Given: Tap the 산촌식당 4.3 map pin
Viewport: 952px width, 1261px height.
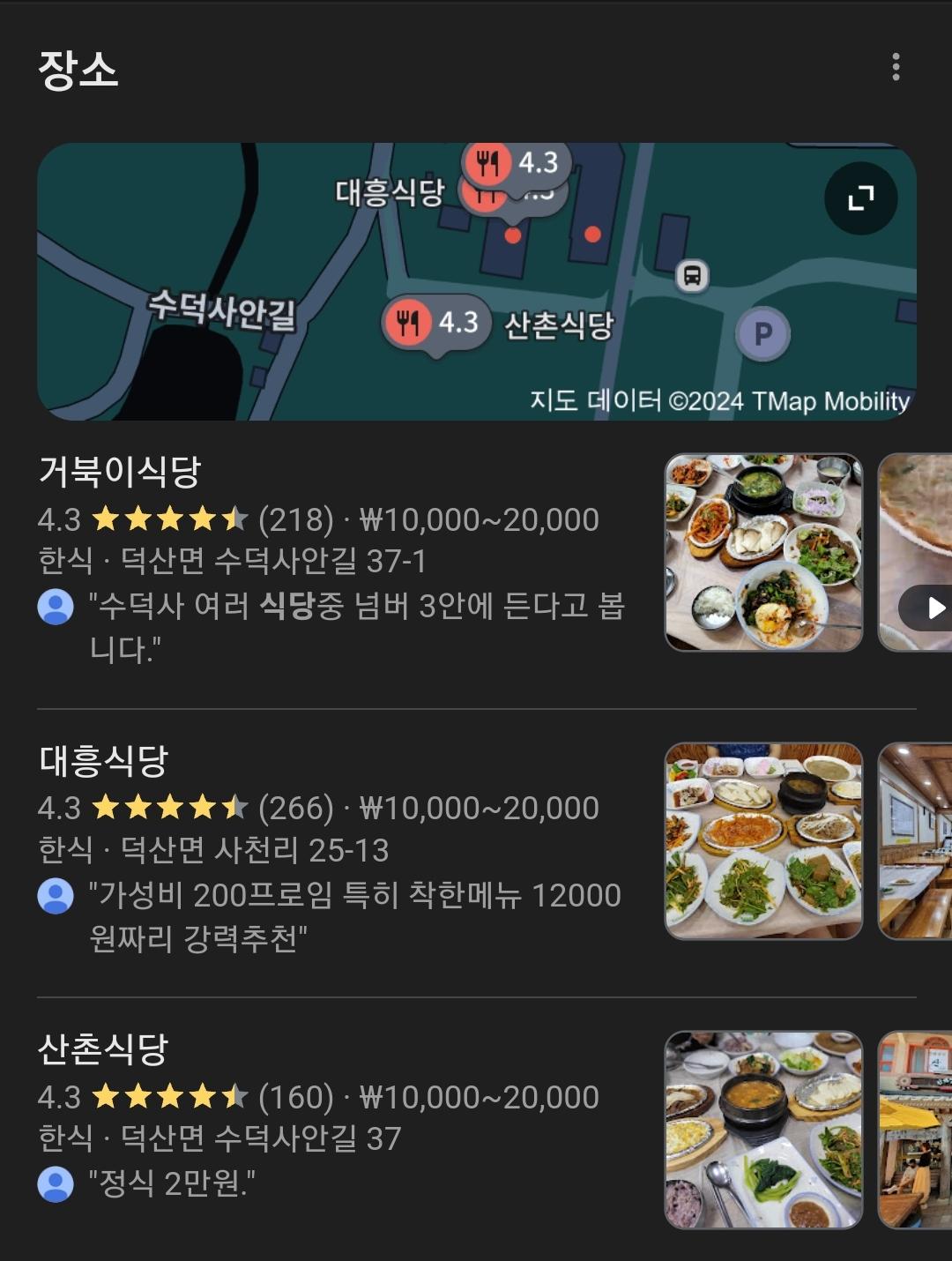Looking at the screenshot, I should point(435,324).
